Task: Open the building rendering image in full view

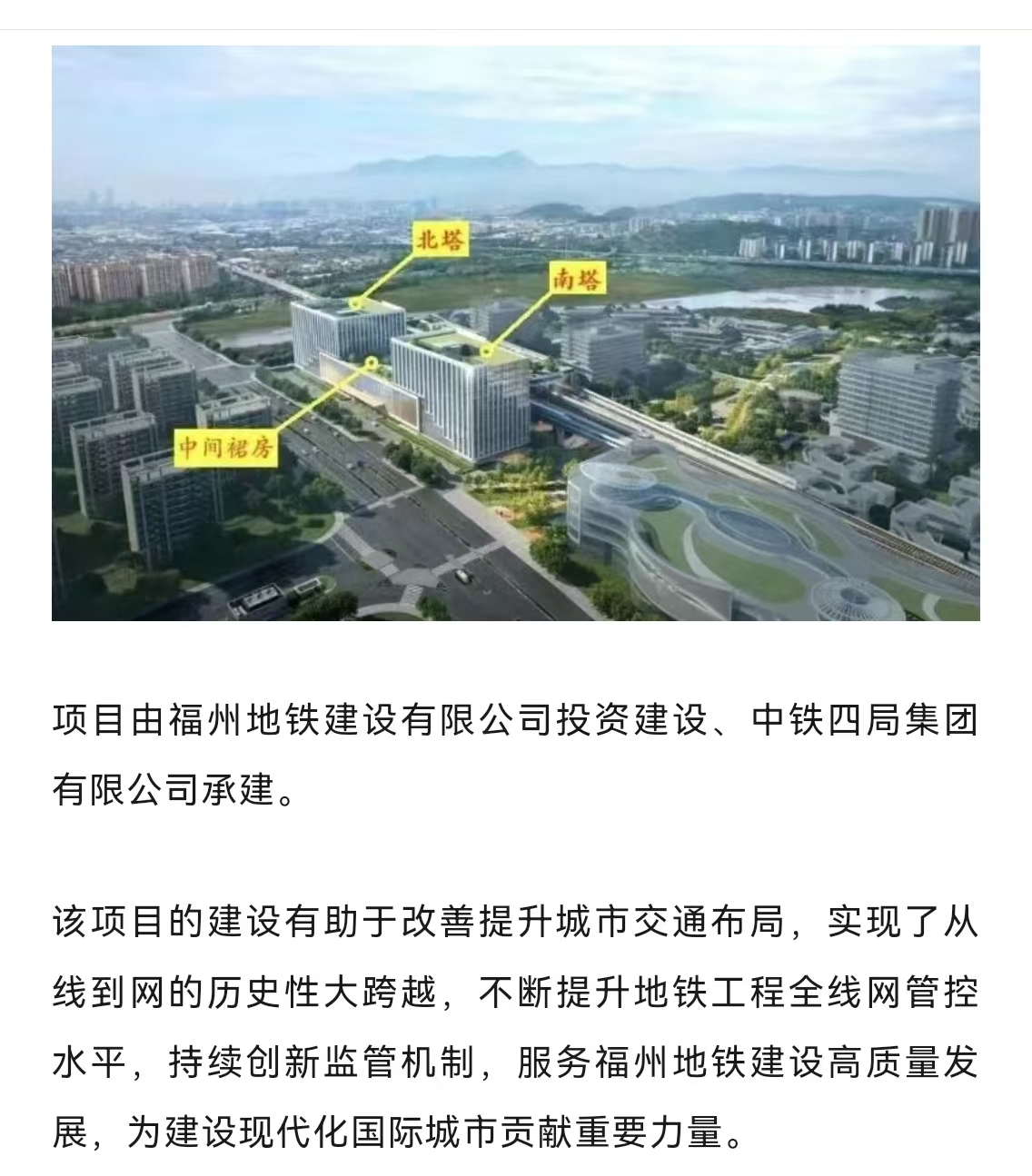Action: pos(515,333)
